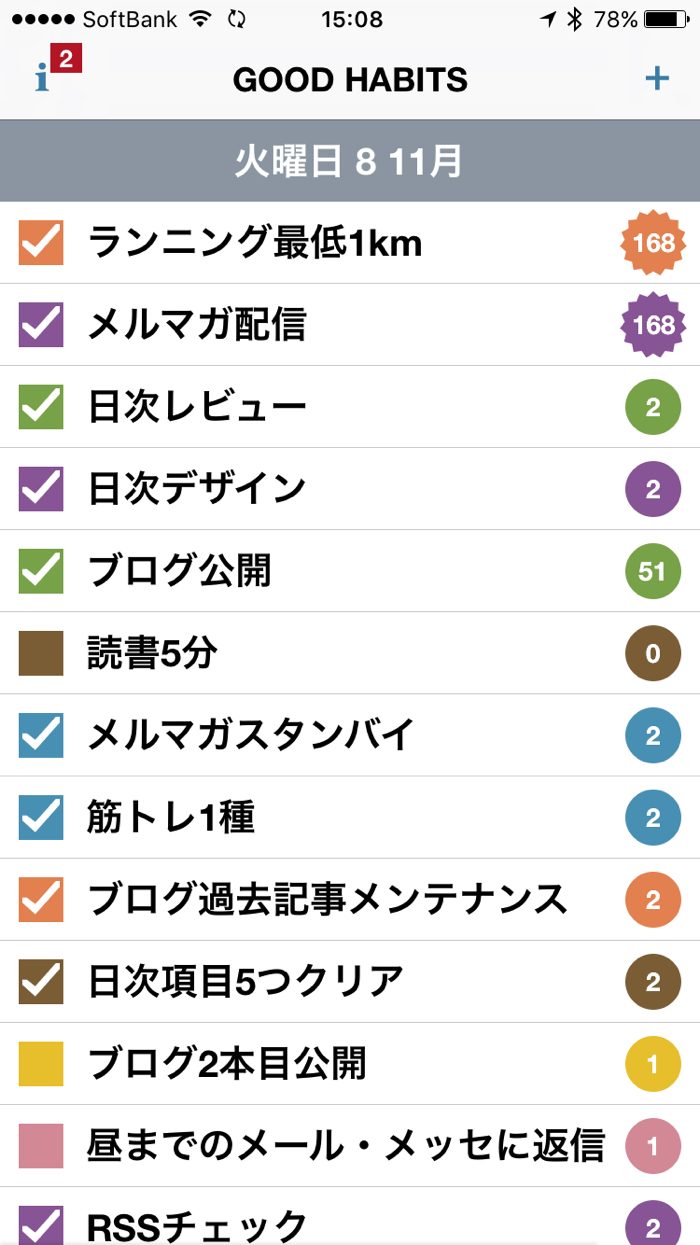Toggle the 日次デザイン checkbox

pos(41,489)
